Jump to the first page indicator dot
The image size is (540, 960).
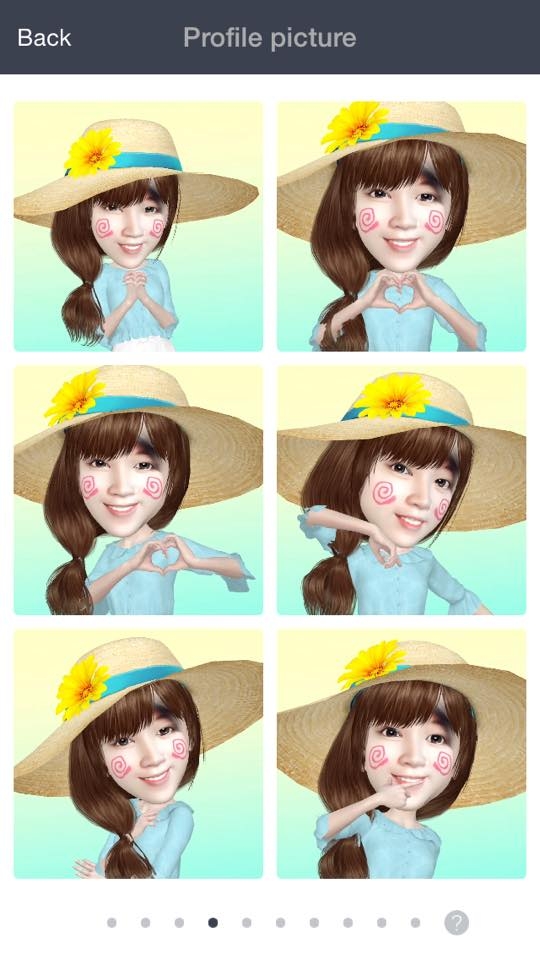[x=111, y=923]
